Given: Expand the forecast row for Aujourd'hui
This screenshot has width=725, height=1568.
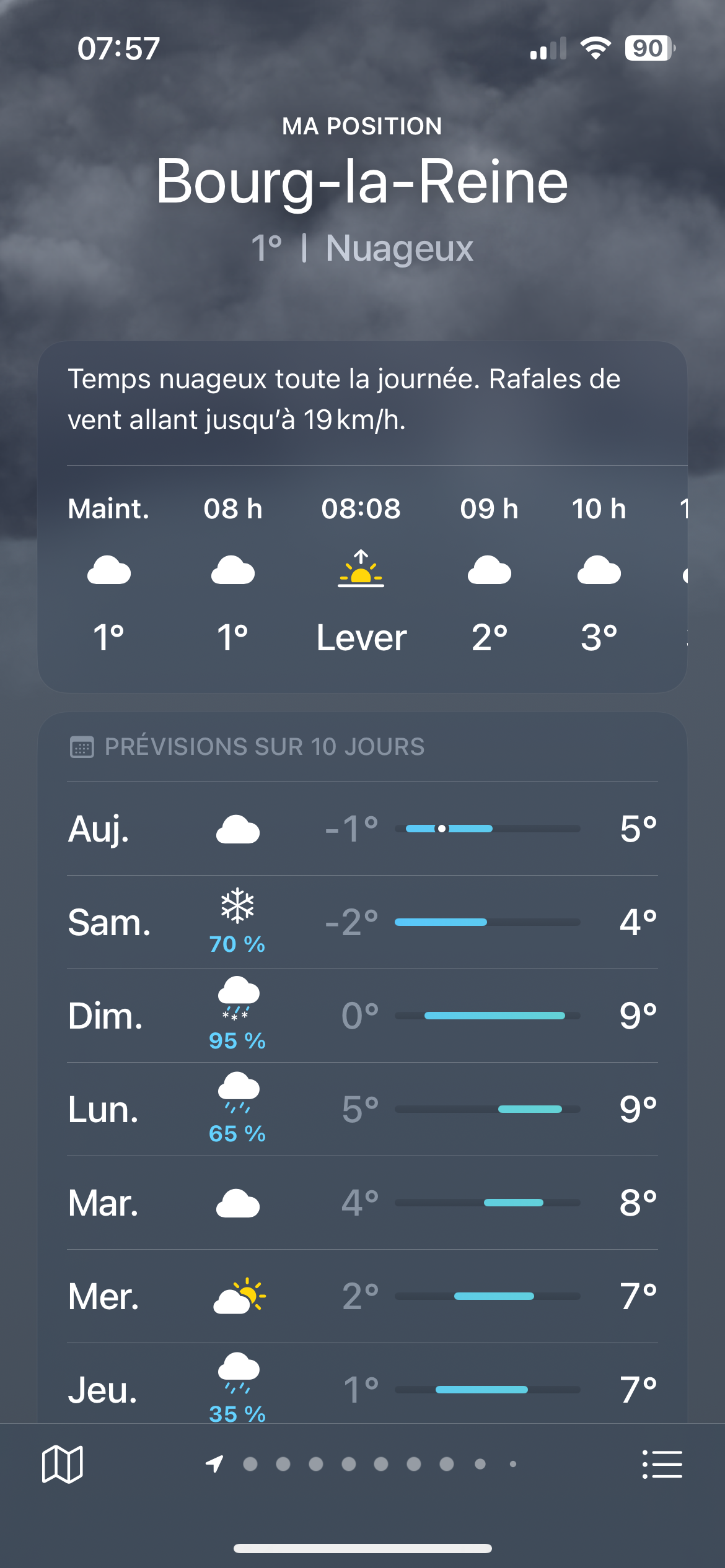Looking at the screenshot, I should [x=362, y=830].
